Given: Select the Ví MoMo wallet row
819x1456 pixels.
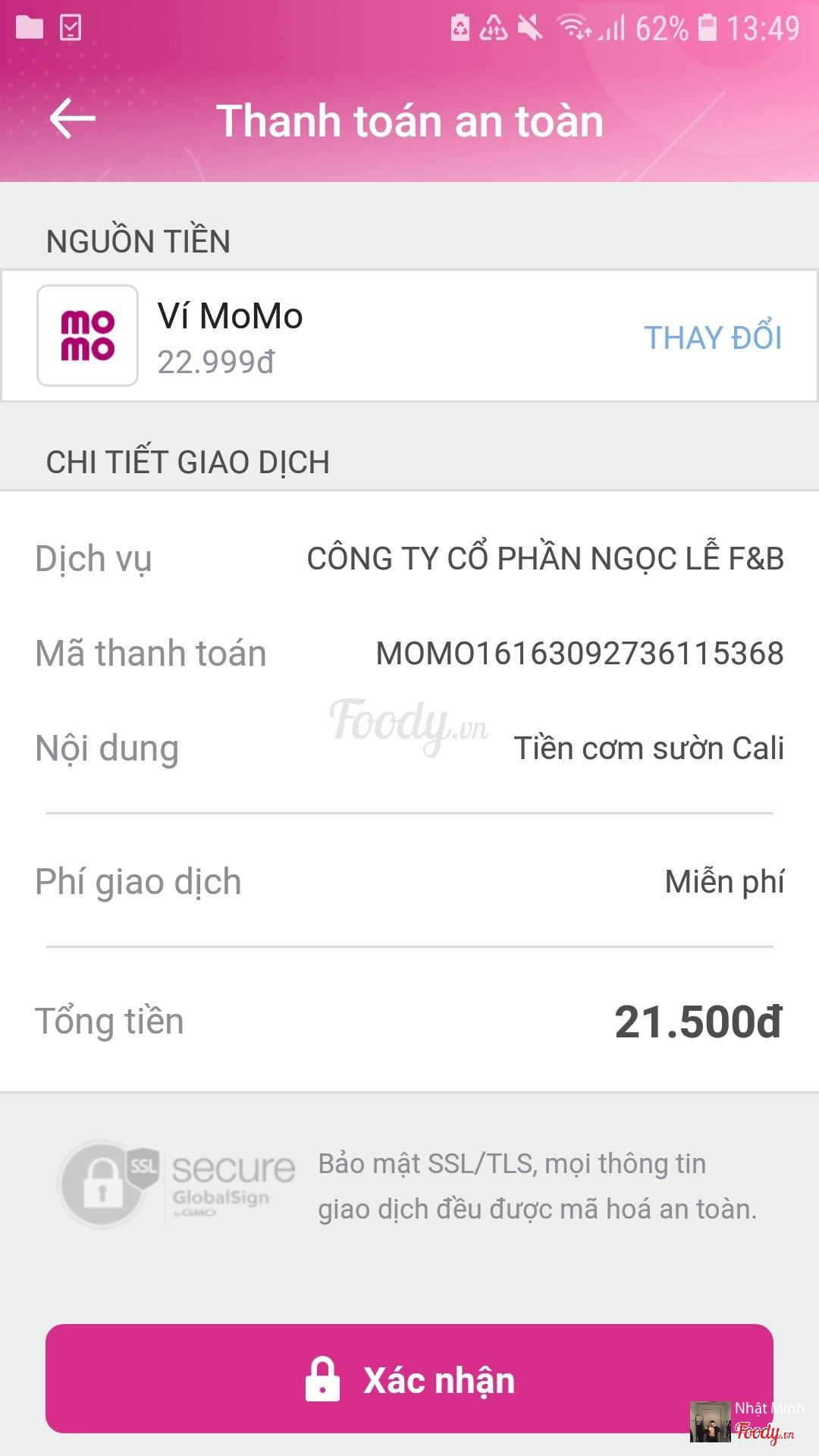Looking at the screenshot, I should coord(303,336).
